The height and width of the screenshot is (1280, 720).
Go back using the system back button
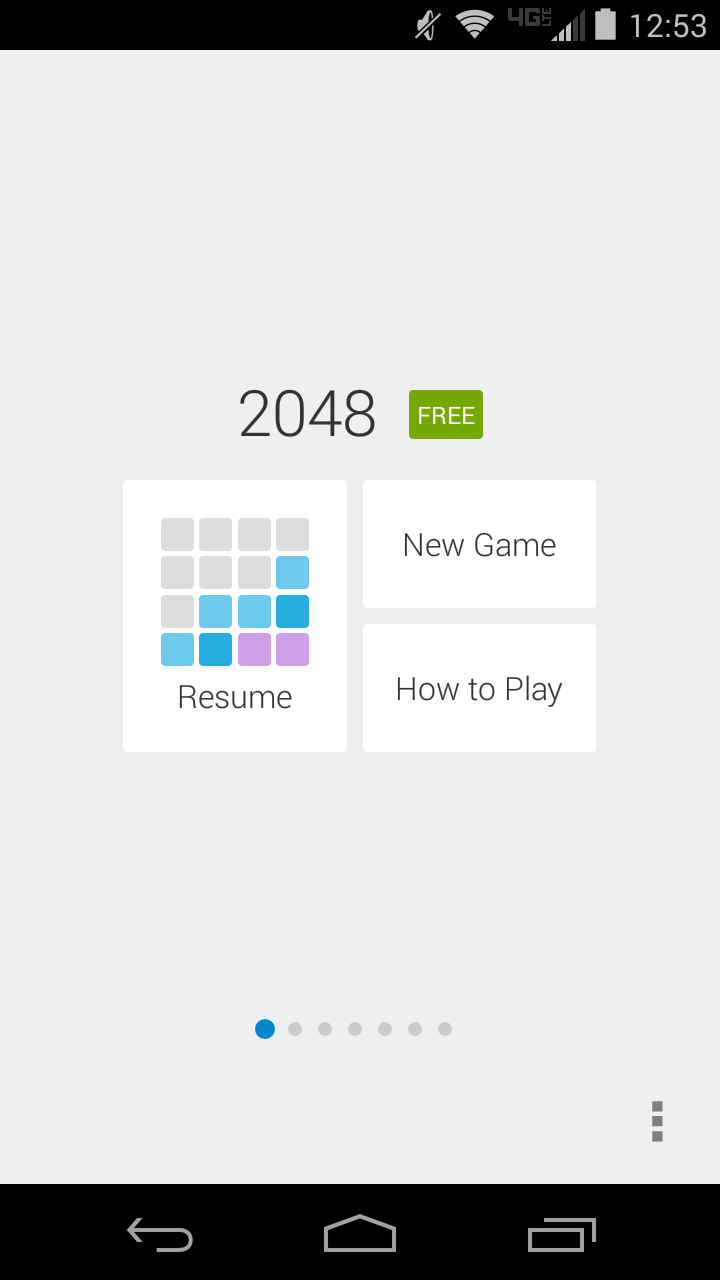click(x=160, y=1234)
